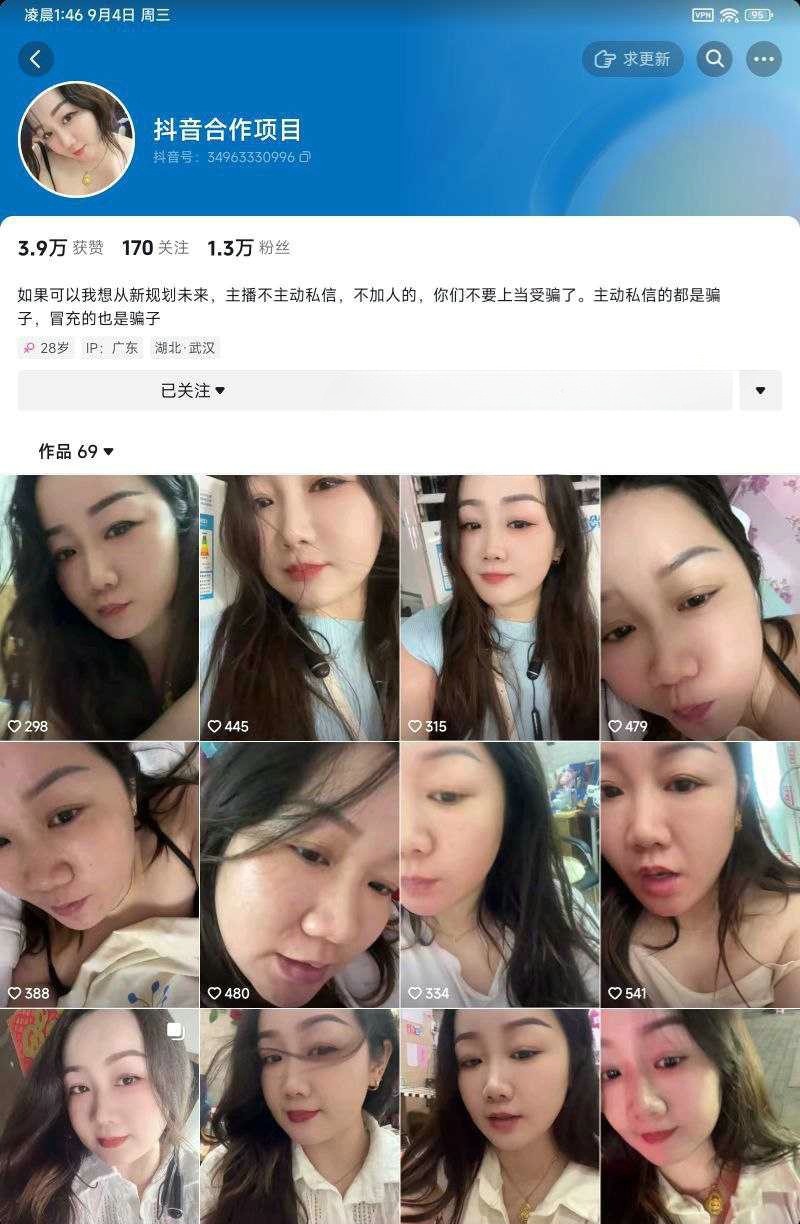Image resolution: width=800 pixels, height=1224 pixels.
Task: Open the 170 关注 following list
Action: click(155, 248)
